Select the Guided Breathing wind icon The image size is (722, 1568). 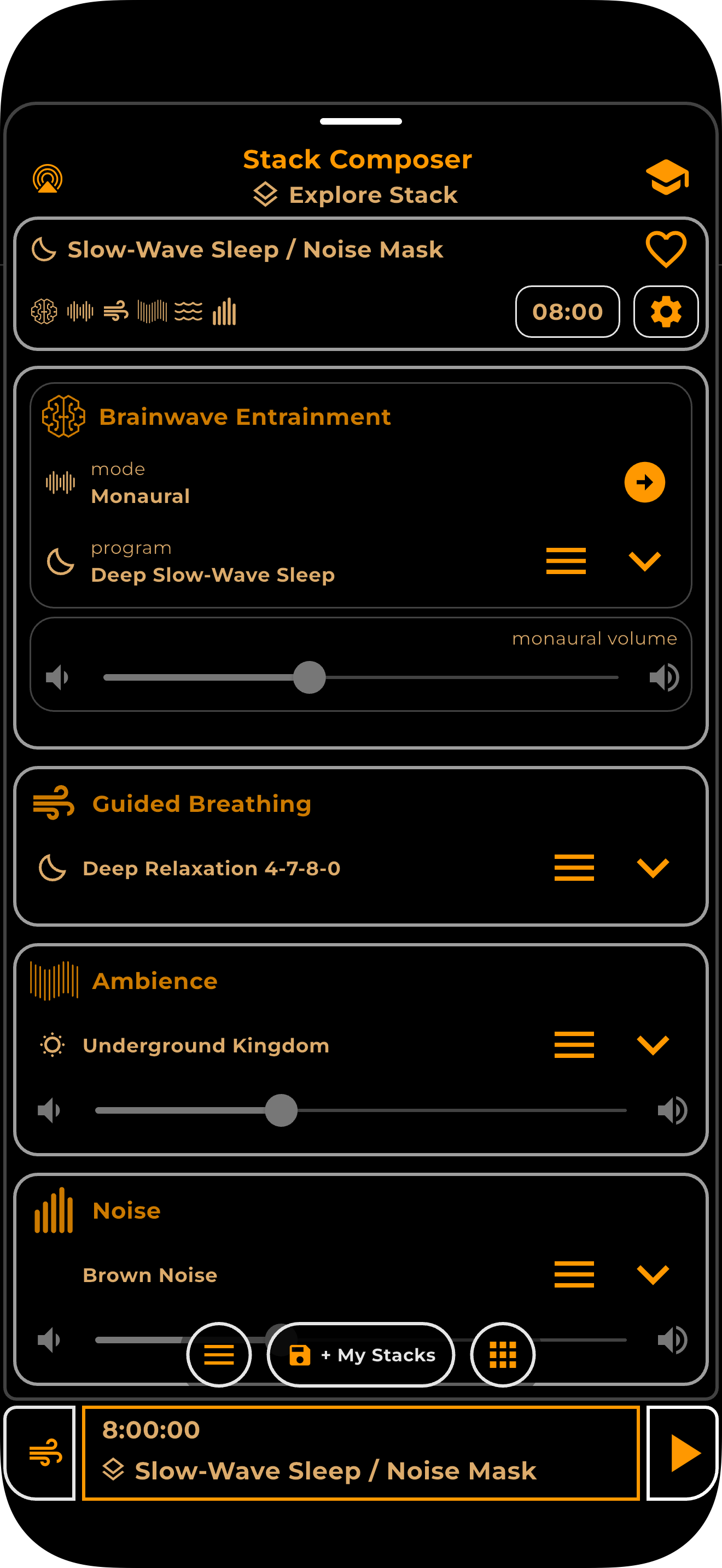(53, 804)
